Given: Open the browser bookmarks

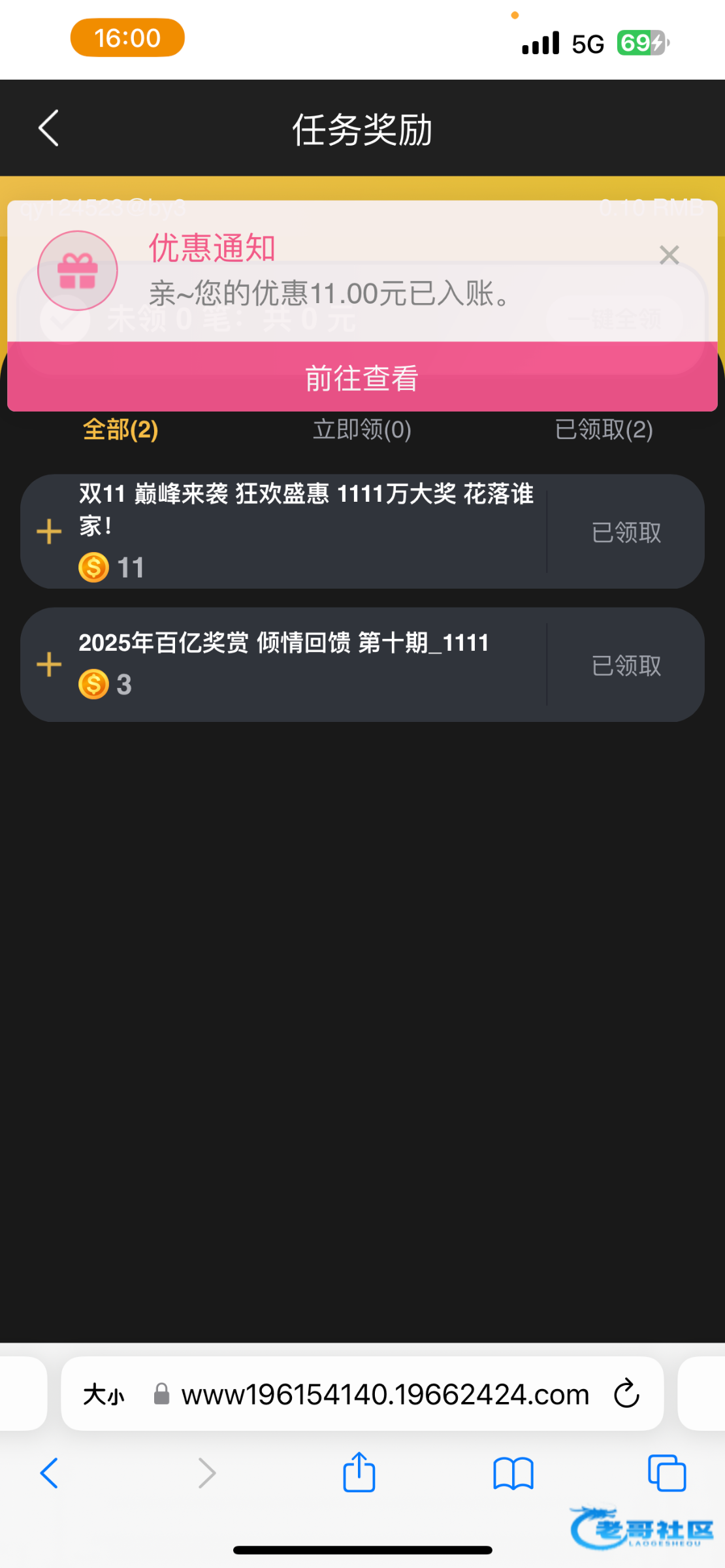Looking at the screenshot, I should click(x=513, y=1473).
